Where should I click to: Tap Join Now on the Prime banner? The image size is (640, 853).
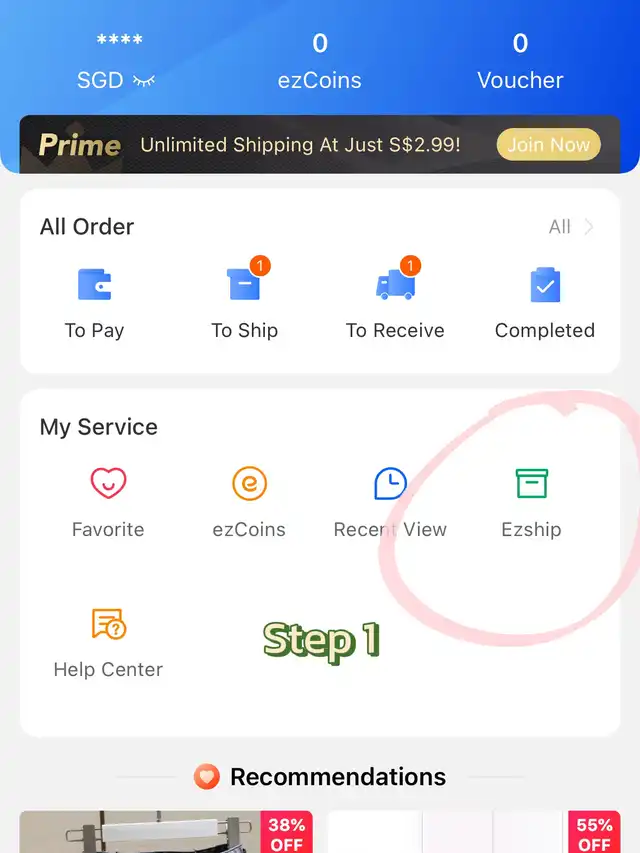click(x=548, y=145)
